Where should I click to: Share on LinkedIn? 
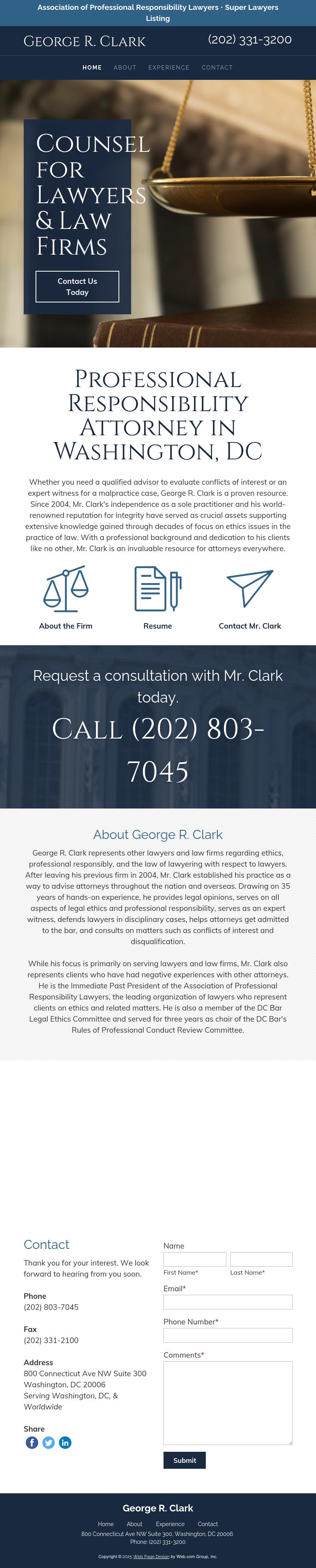pyautogui.click(x=65, y=1443)
